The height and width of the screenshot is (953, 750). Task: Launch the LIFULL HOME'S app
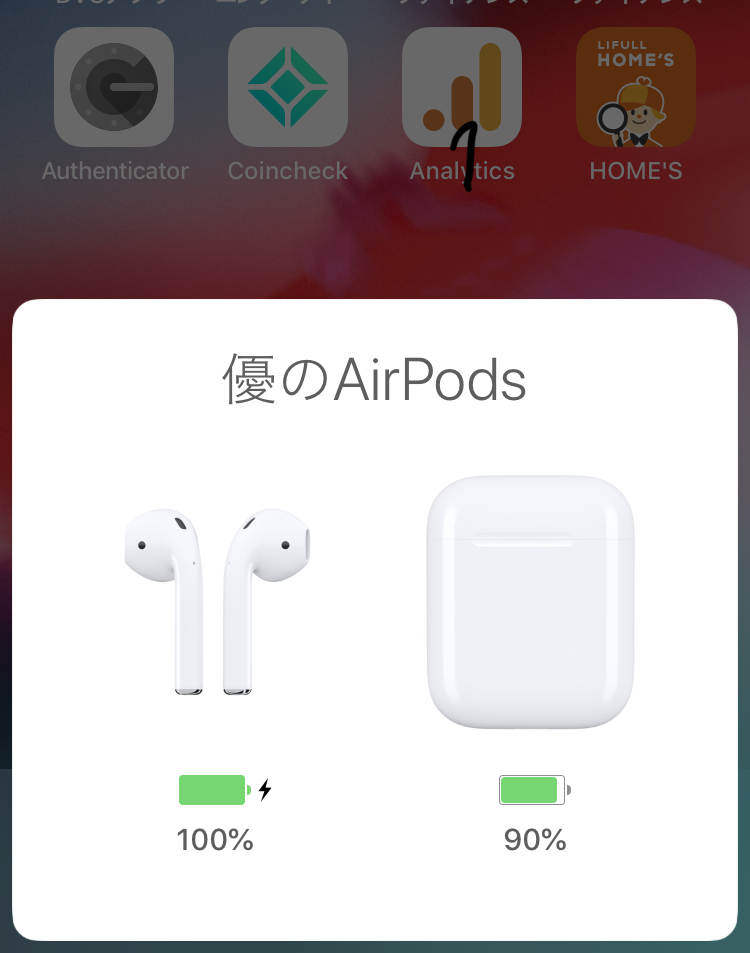click(x=635, y=87)
